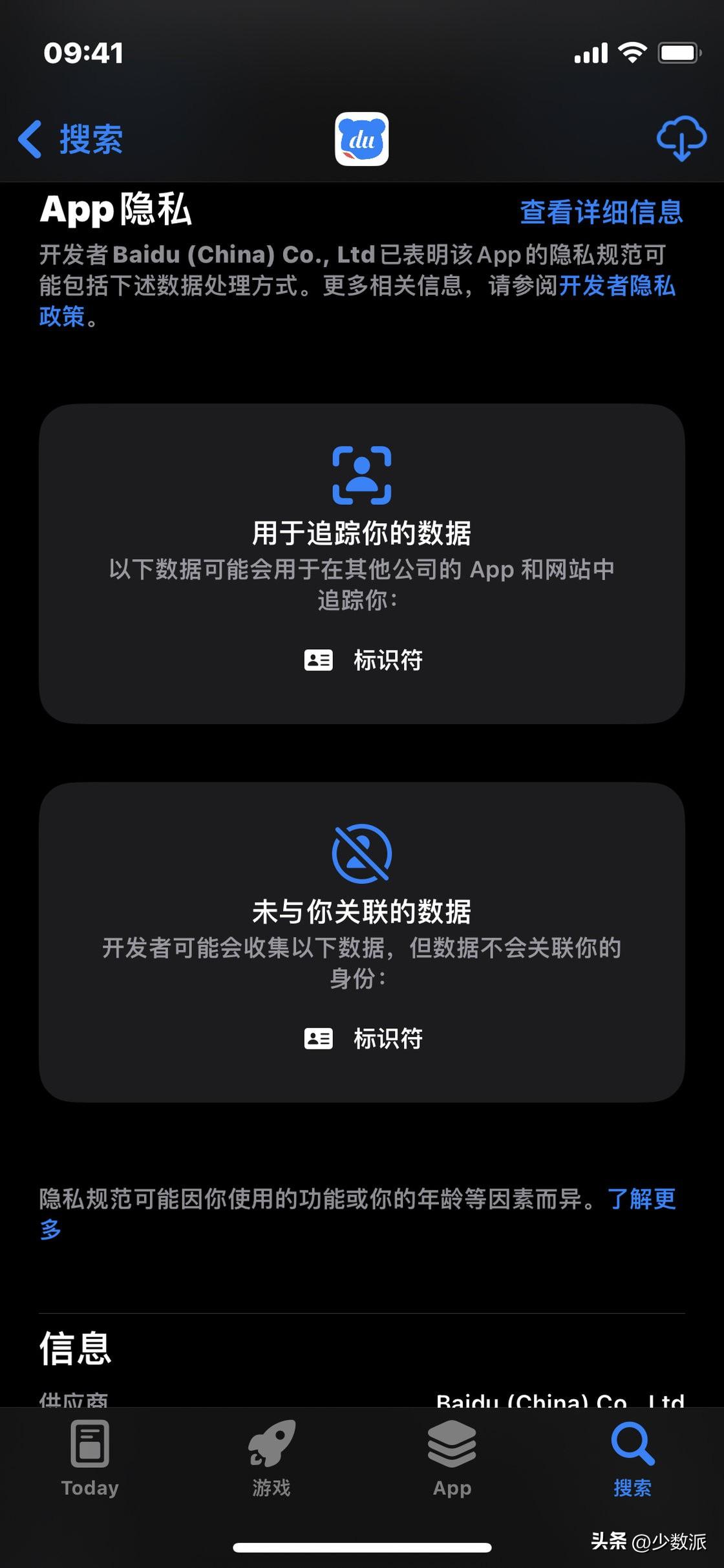
Task: Tap the 了解更多 link
Action: click(641, 1199)
